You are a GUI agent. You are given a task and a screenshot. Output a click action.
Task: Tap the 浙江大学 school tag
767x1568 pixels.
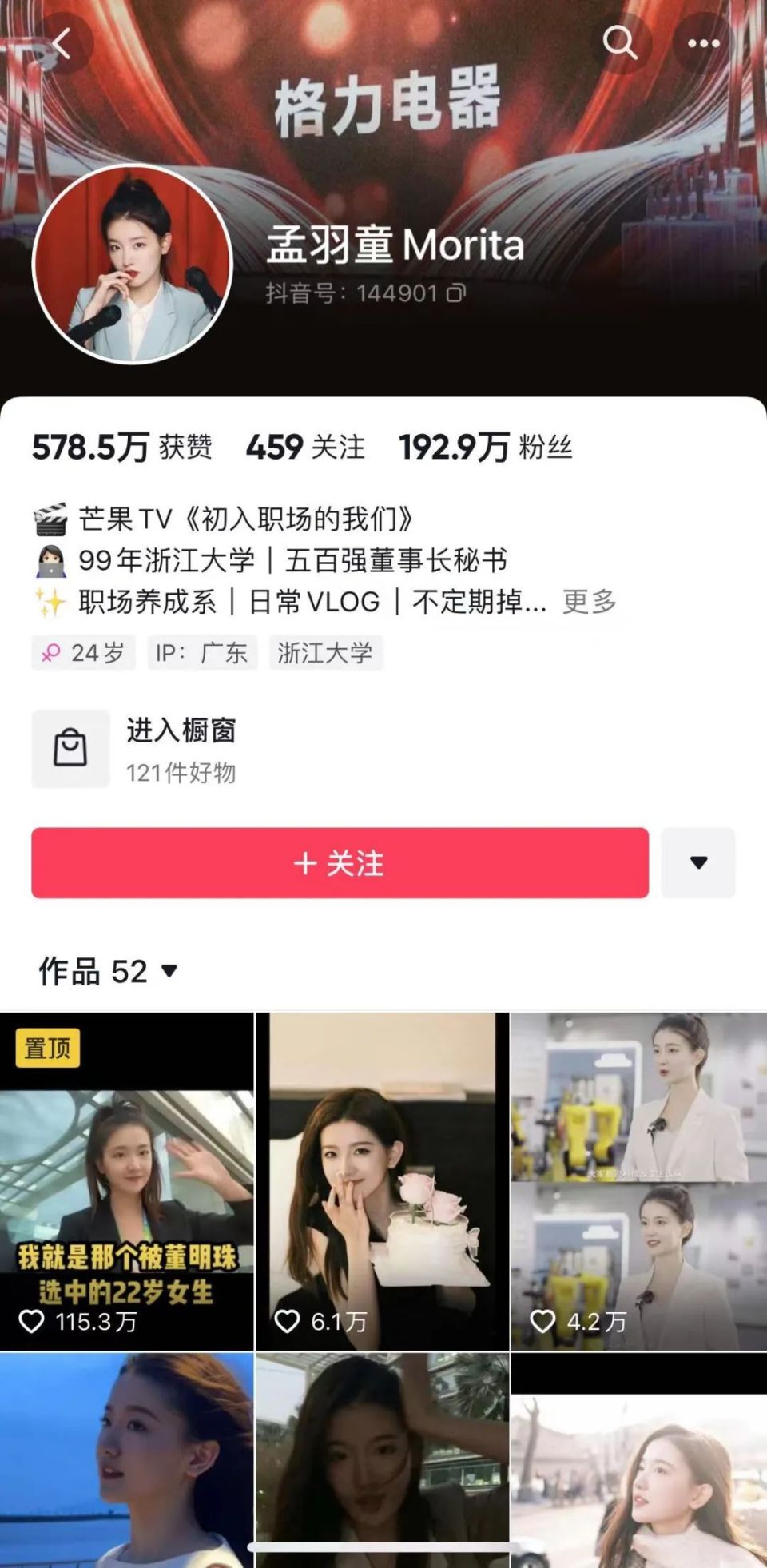click(x=325, y=653)
